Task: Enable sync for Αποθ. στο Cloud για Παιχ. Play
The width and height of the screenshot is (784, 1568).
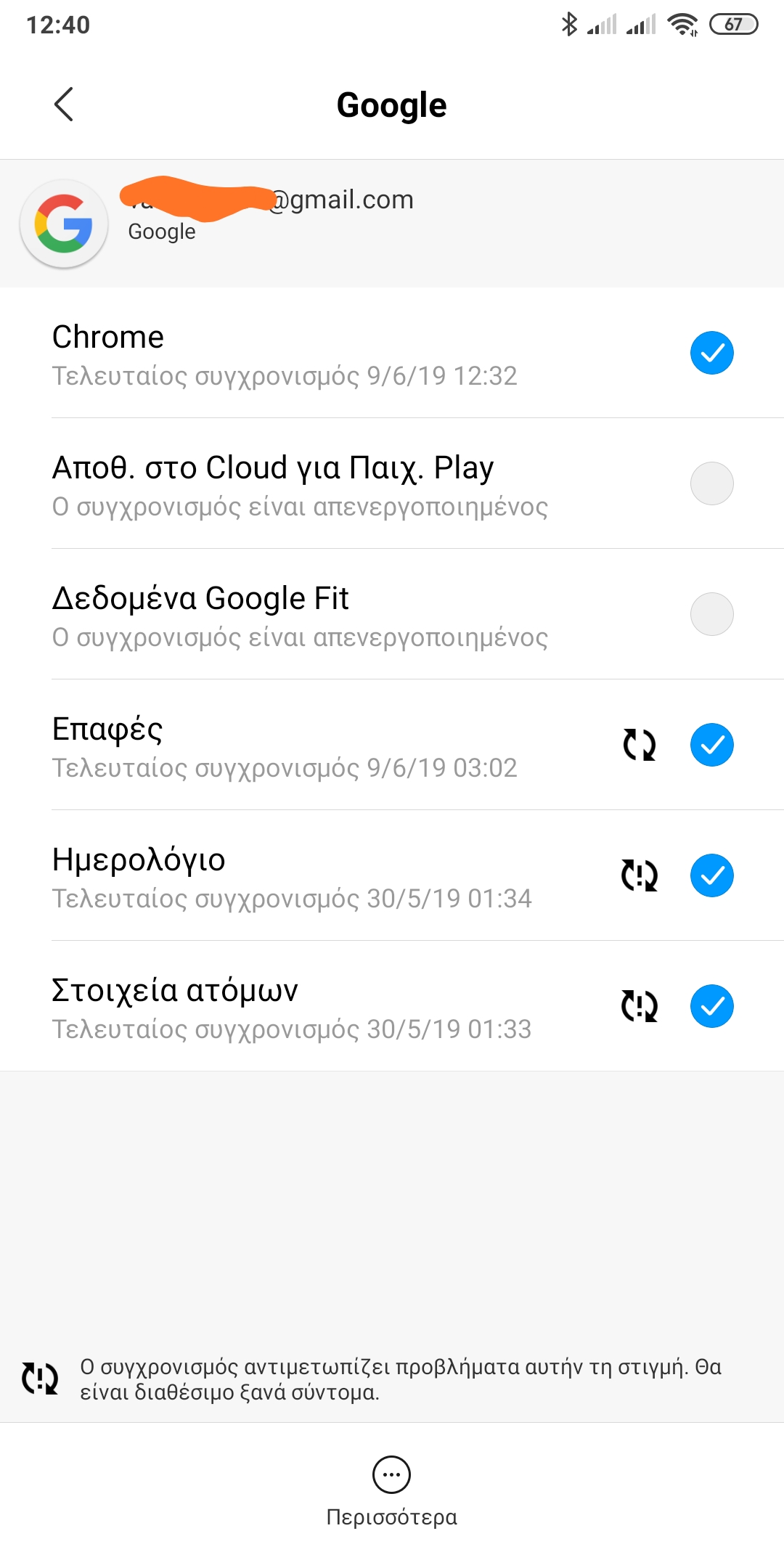Action: click(711, 483)
